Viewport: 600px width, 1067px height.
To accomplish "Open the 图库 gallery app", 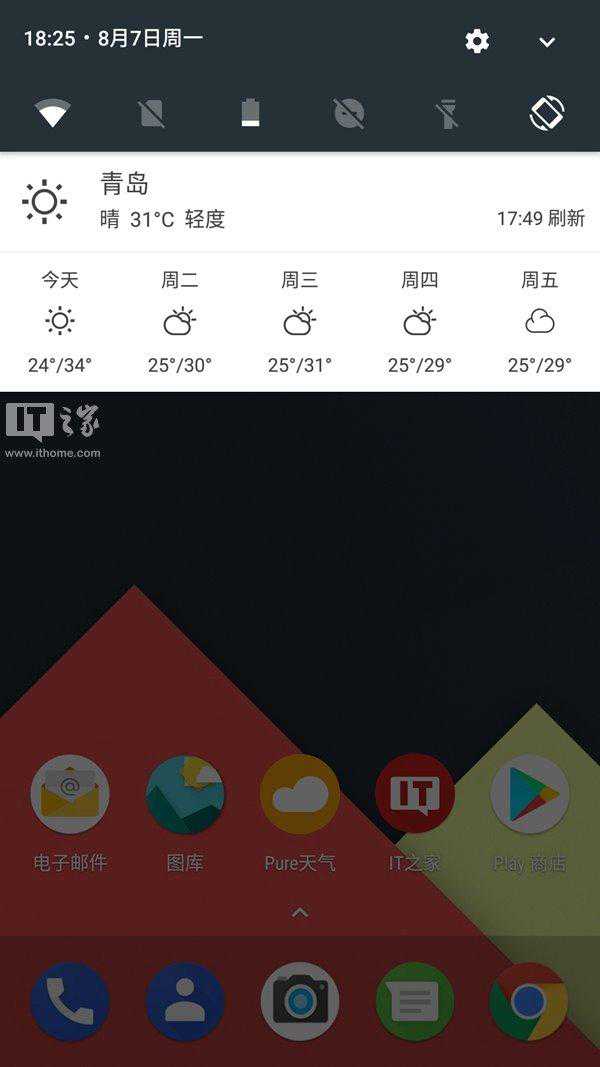I will [185, 795].
